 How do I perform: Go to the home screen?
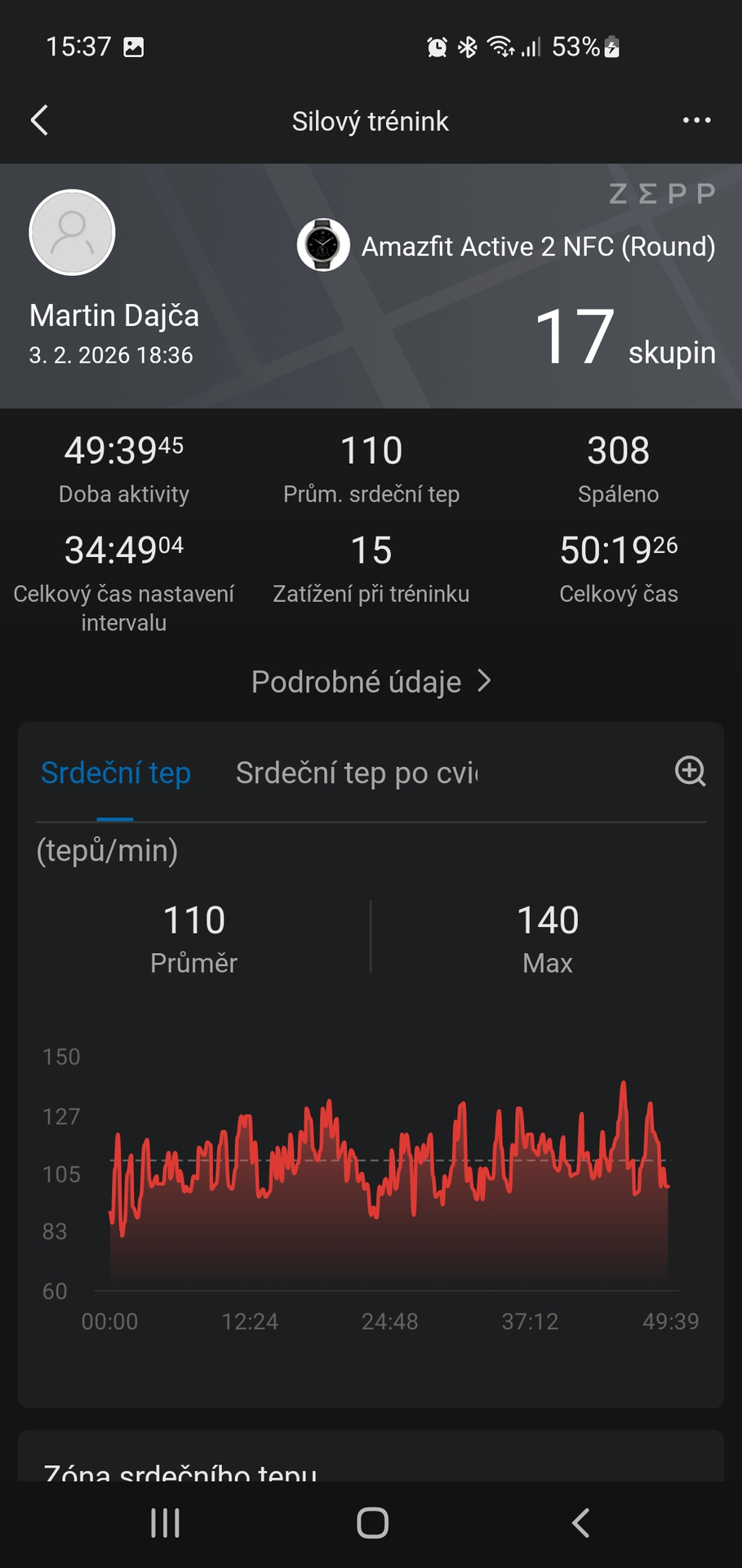(x=372, y=1523)
